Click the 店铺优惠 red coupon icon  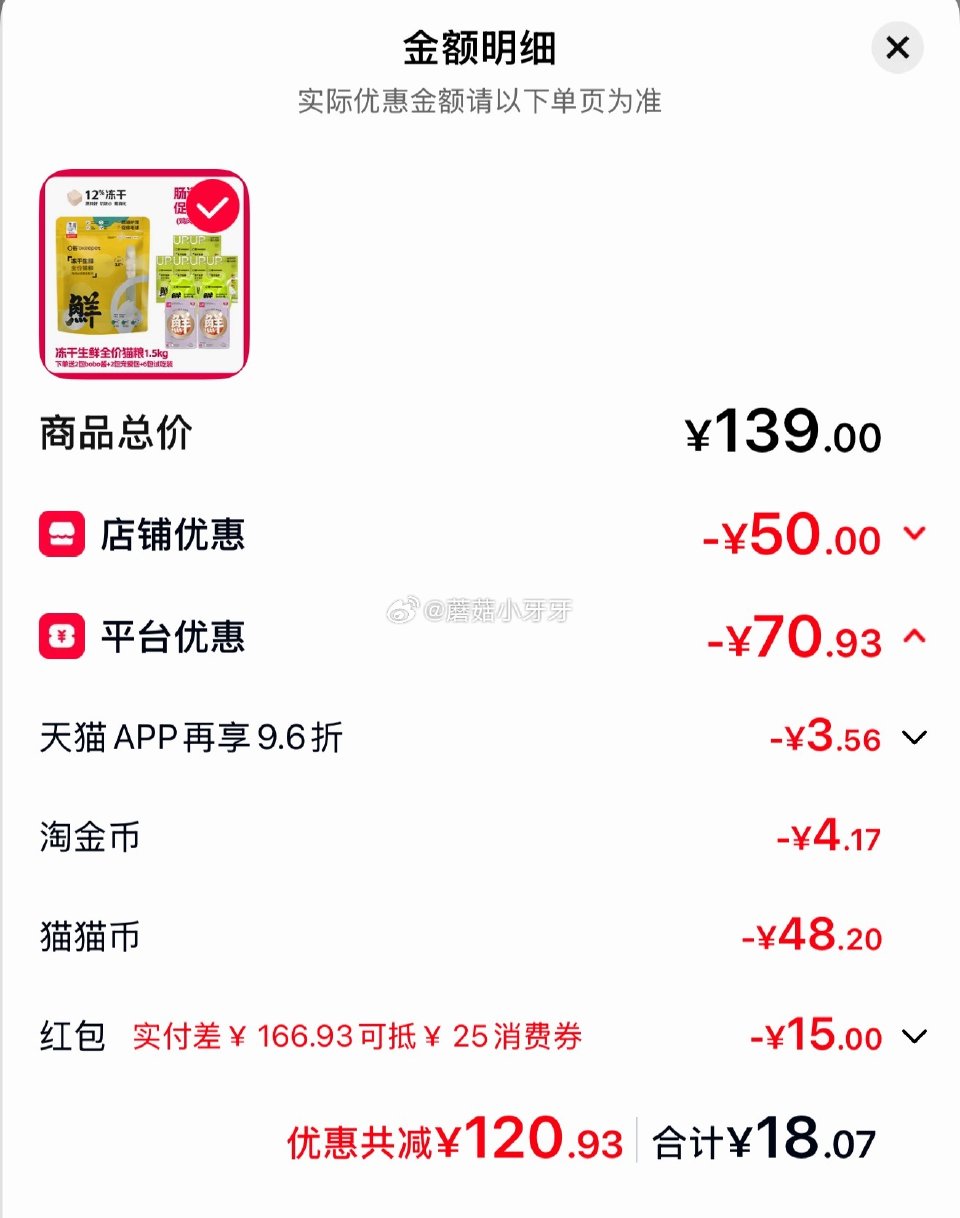coord(62,535)
